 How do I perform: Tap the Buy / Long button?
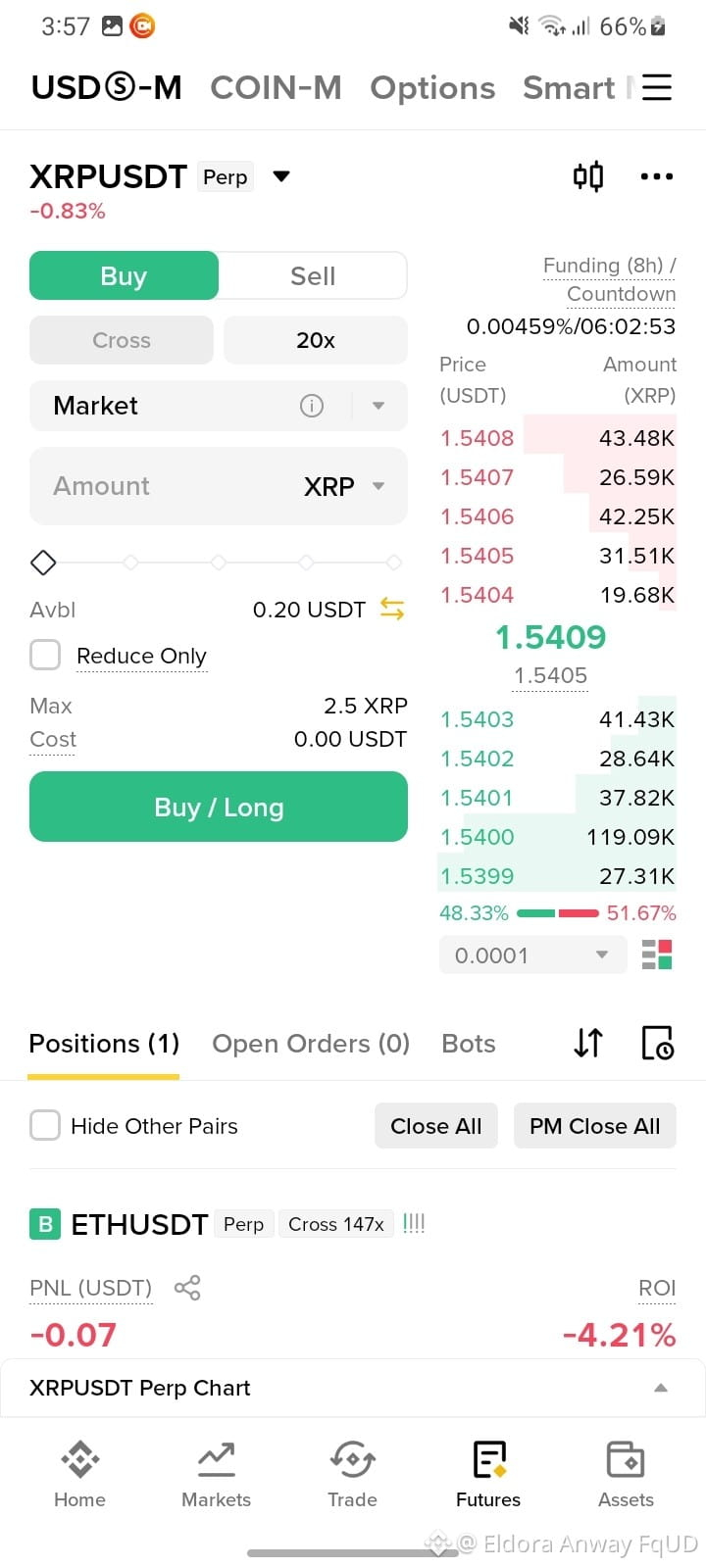click(219, 807)
